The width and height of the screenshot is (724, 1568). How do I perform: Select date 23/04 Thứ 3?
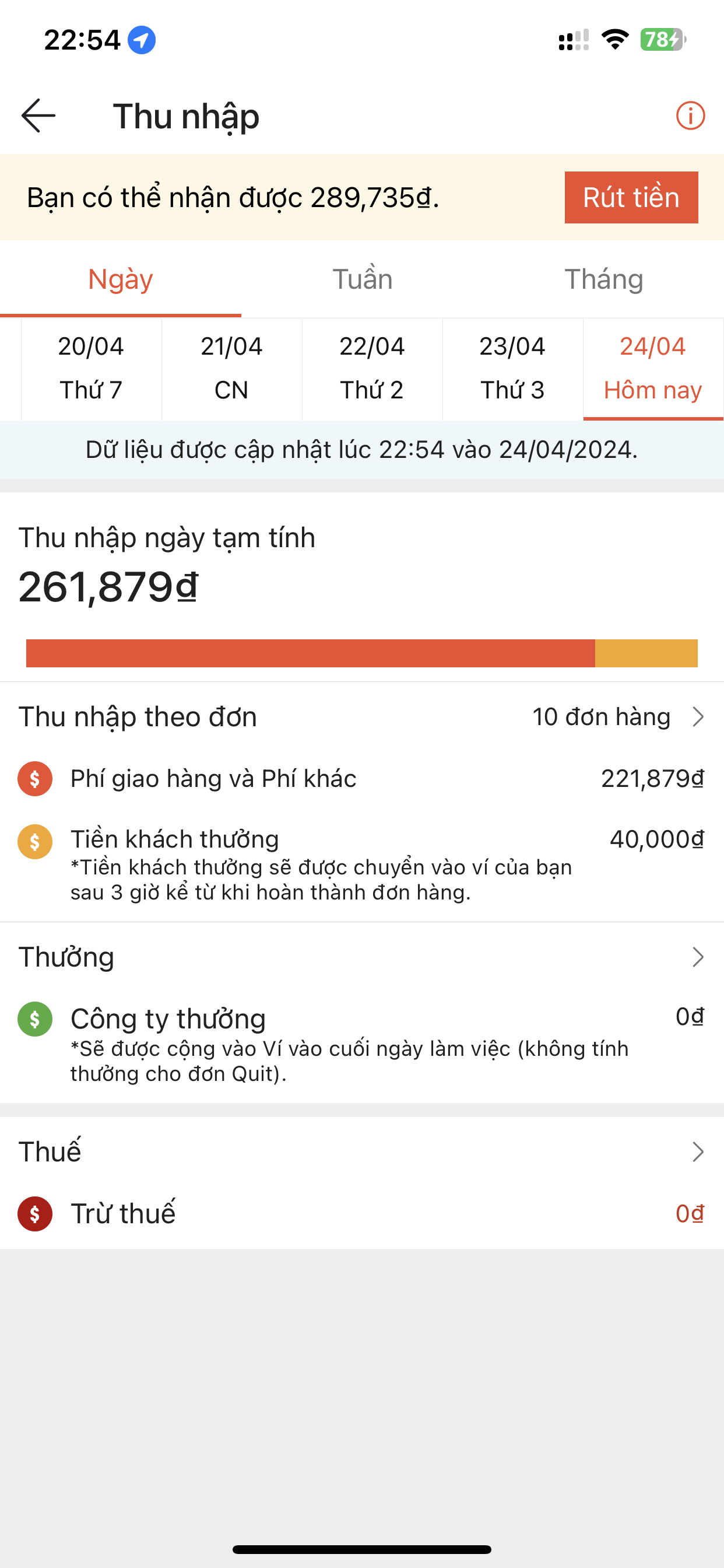tap(512, 368)
